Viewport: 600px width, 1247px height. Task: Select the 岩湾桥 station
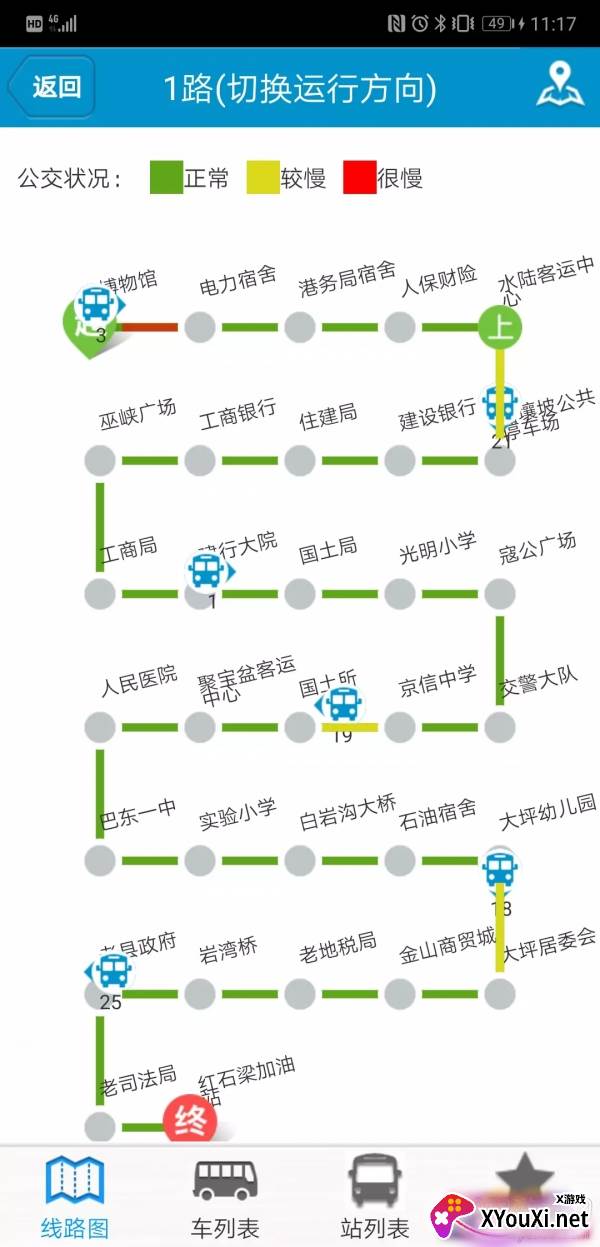point(200,994)
